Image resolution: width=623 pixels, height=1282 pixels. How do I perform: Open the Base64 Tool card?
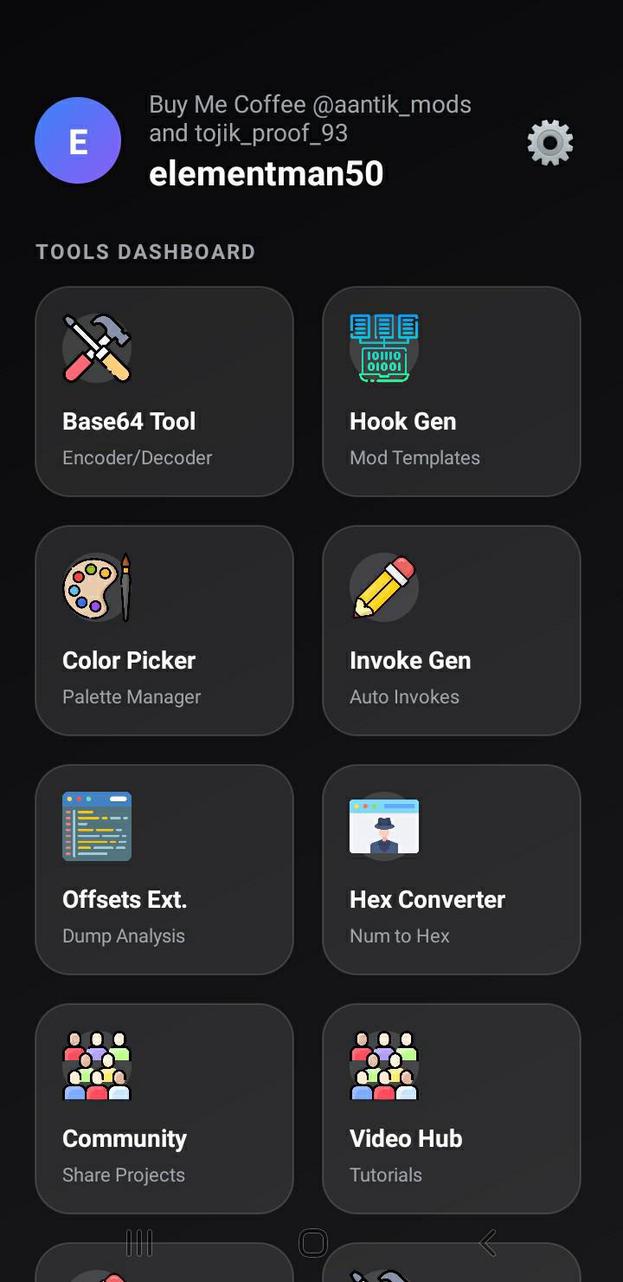pos(164,391)
